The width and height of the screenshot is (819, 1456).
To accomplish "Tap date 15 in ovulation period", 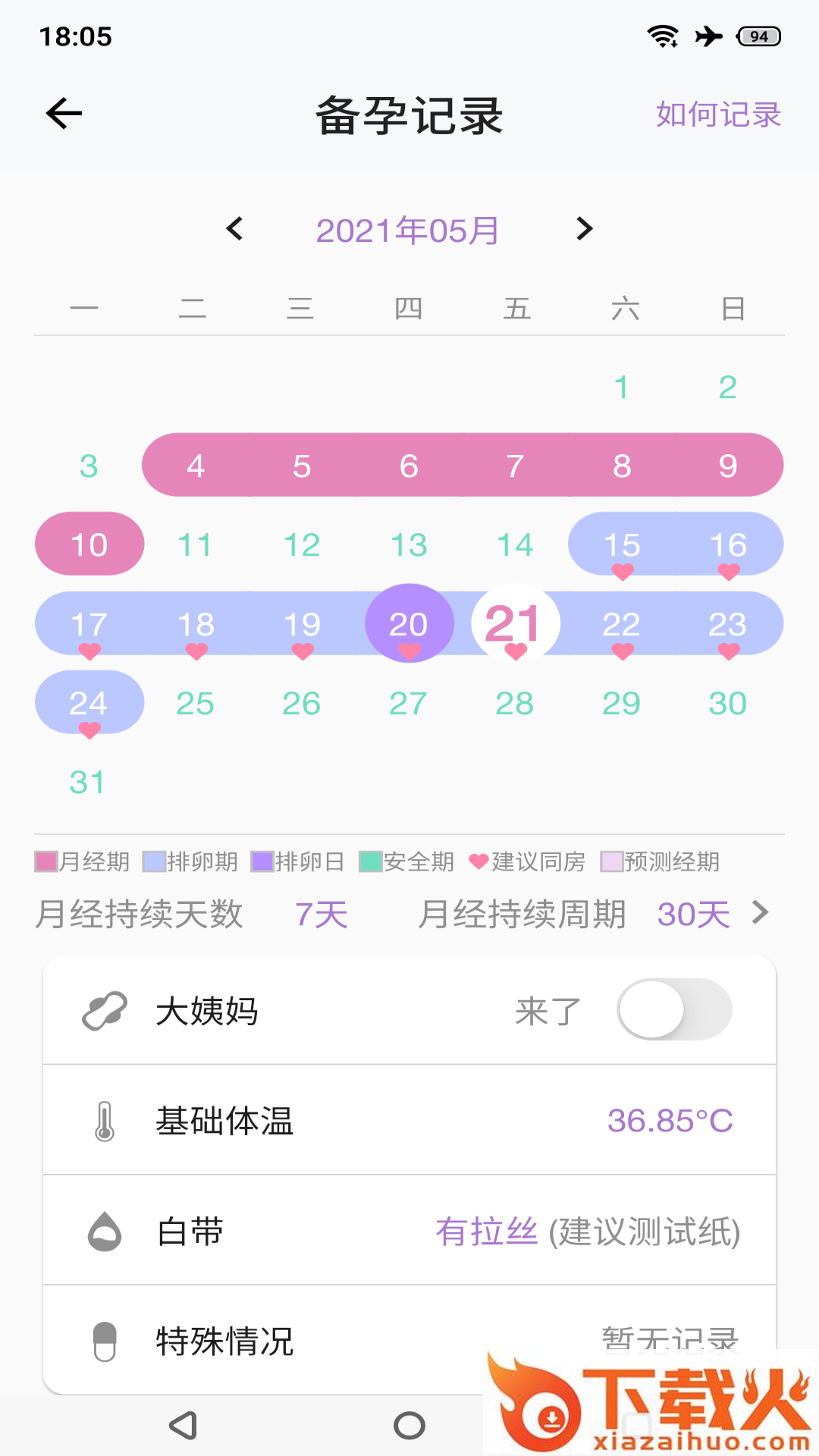I will pyautogui.click(x=621, y=544).
